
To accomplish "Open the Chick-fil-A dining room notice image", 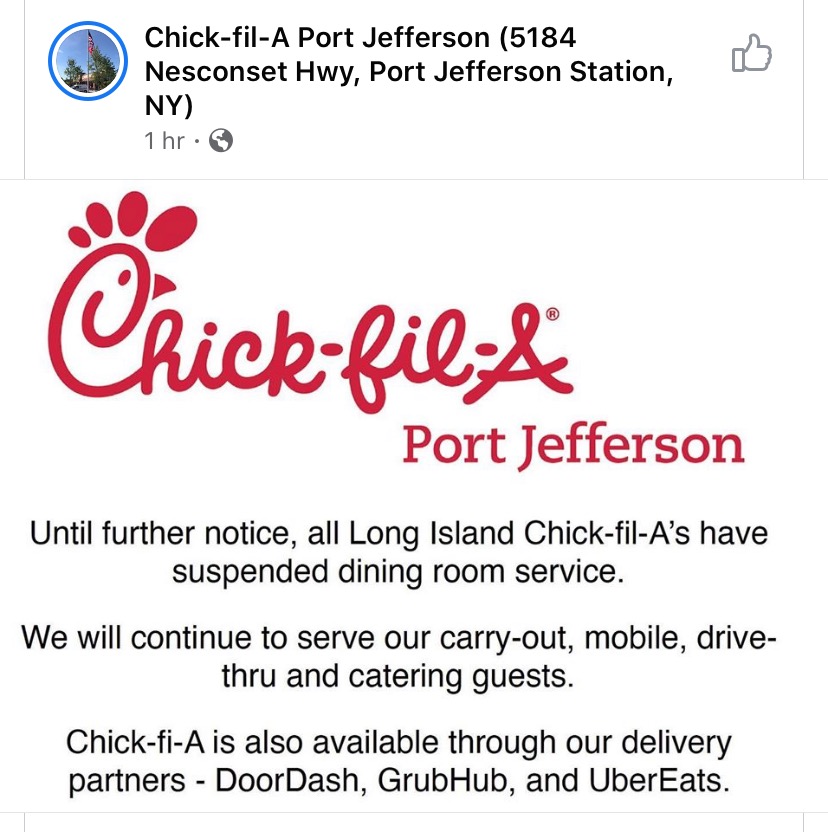I will pos(414,500).
